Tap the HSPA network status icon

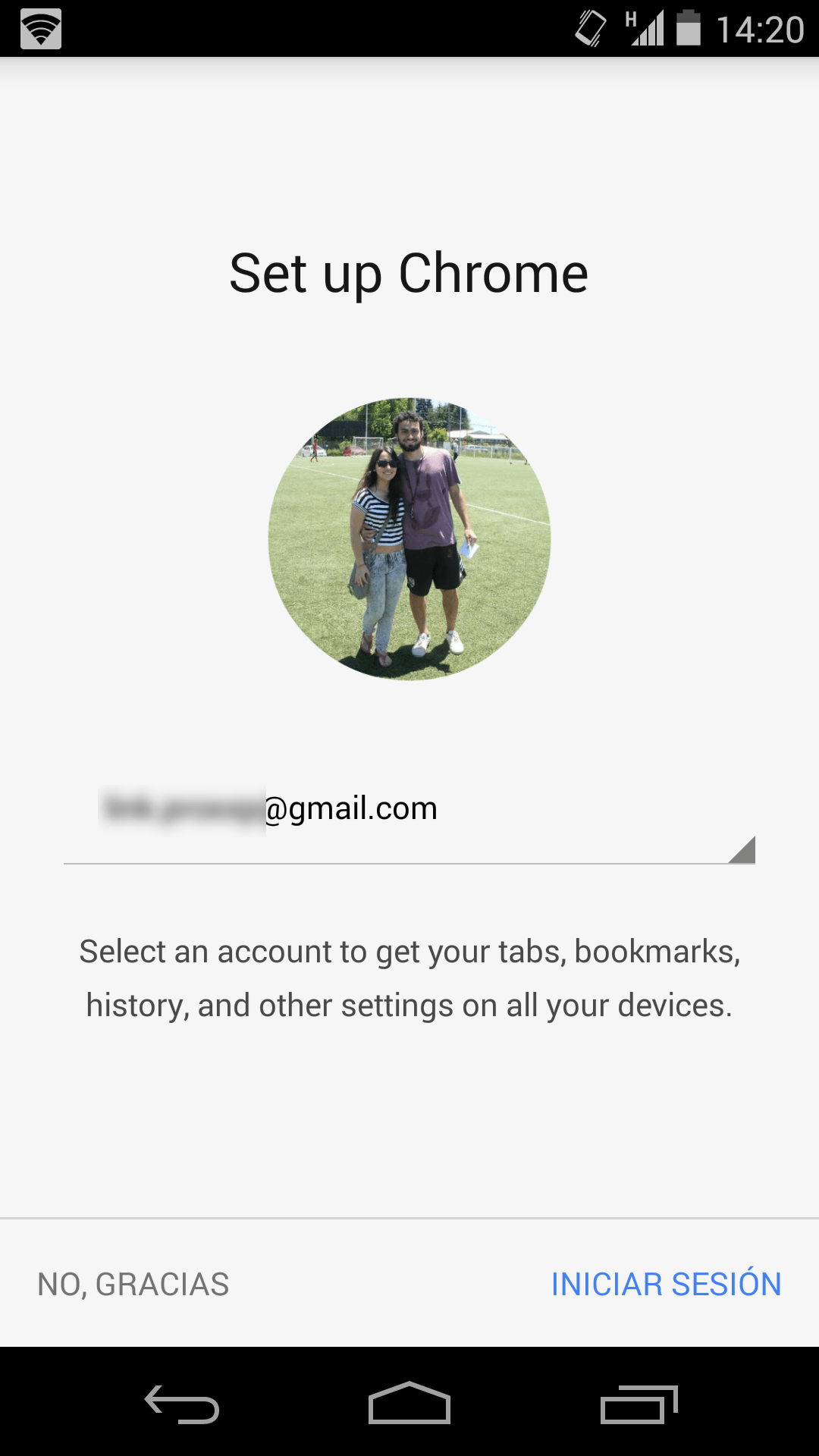point(631,23)
